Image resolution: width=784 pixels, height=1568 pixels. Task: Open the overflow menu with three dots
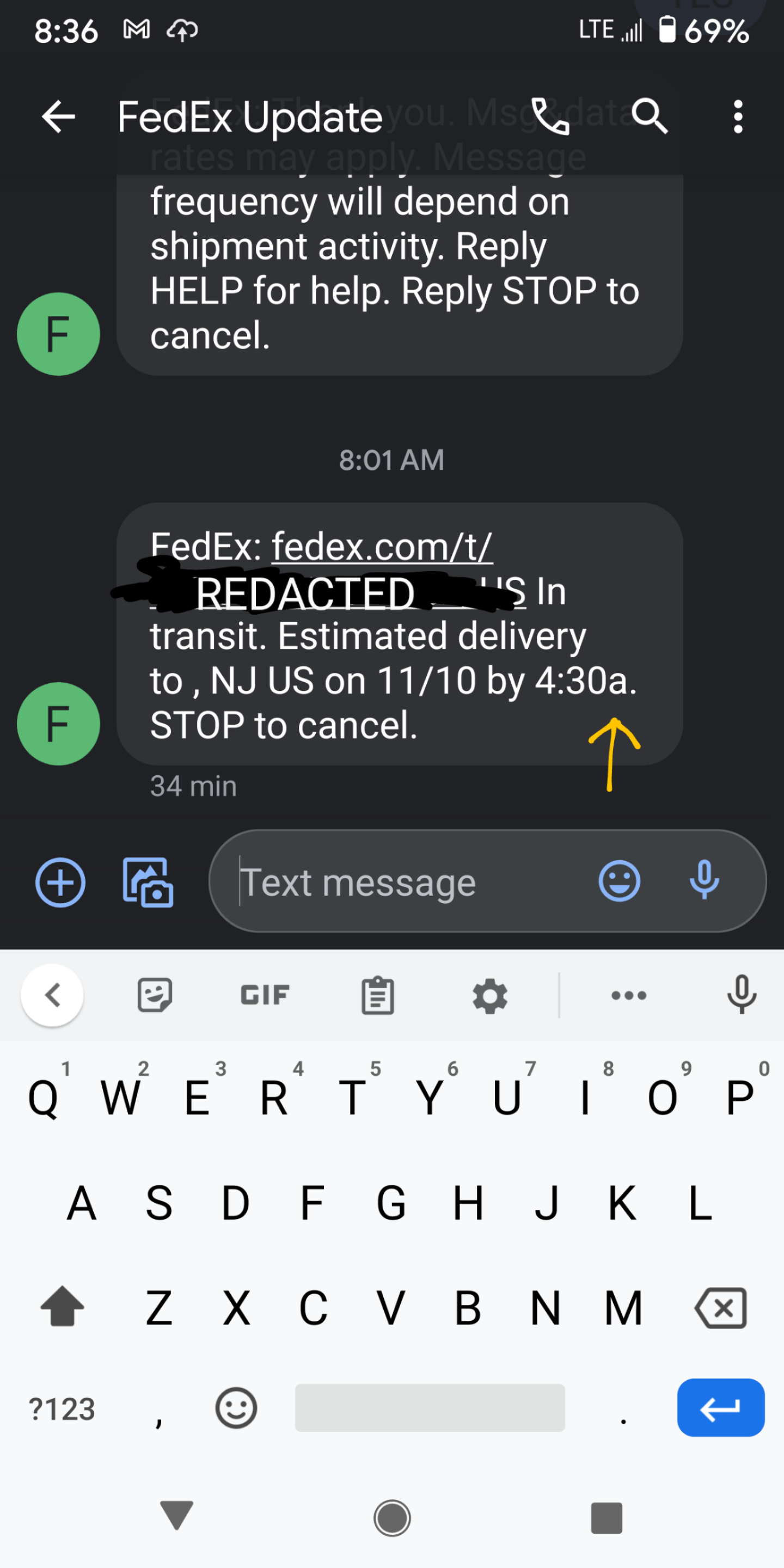point(738,117)
